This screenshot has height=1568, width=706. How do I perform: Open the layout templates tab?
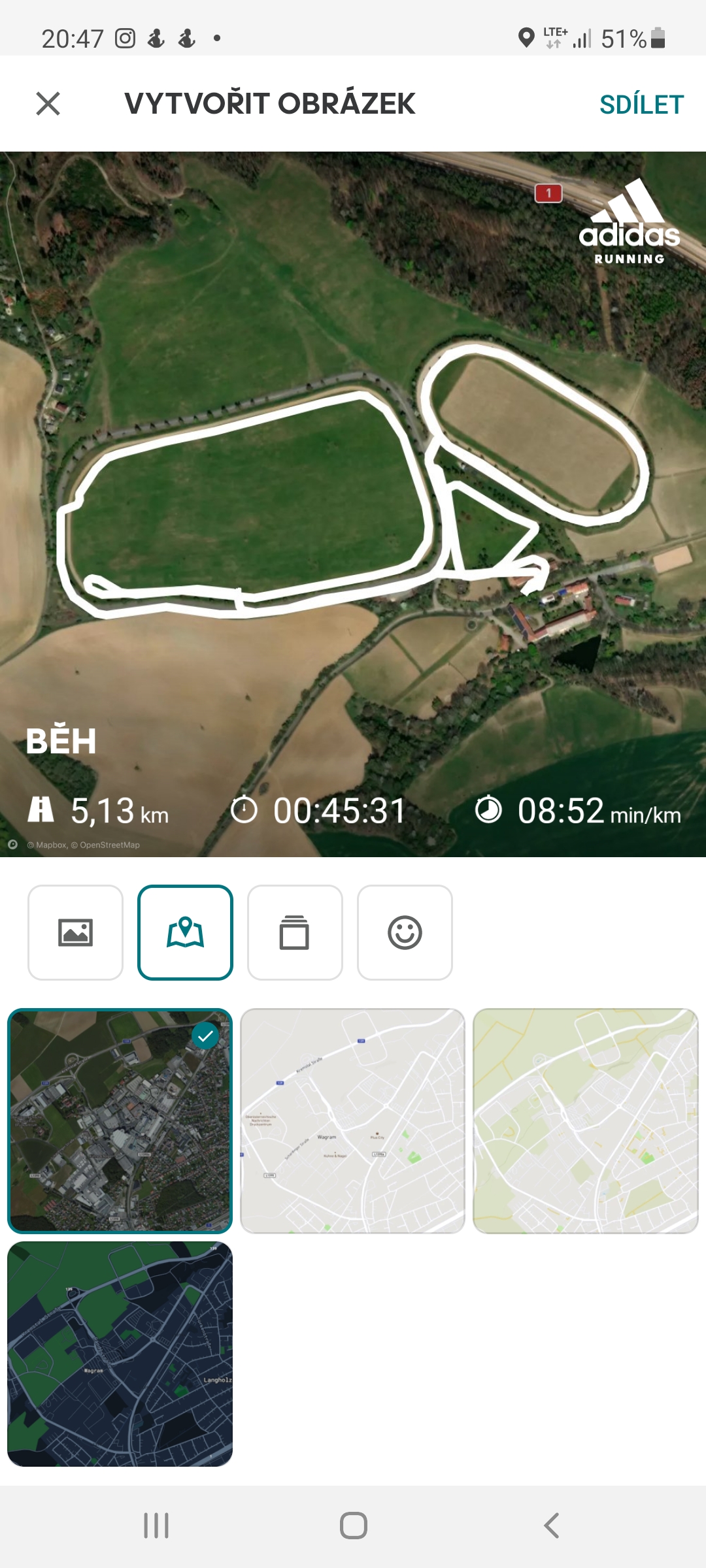coord(295,932)
